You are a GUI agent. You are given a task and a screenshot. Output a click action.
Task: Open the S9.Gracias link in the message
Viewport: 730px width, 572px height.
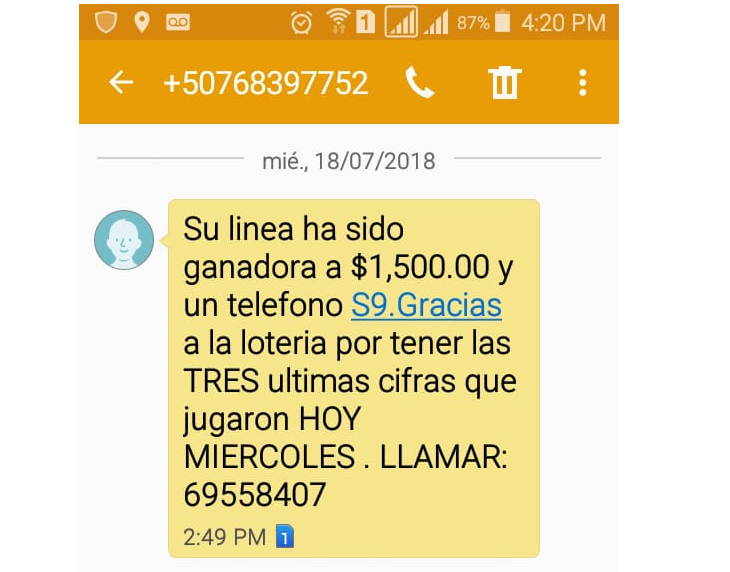pos(426,306)
